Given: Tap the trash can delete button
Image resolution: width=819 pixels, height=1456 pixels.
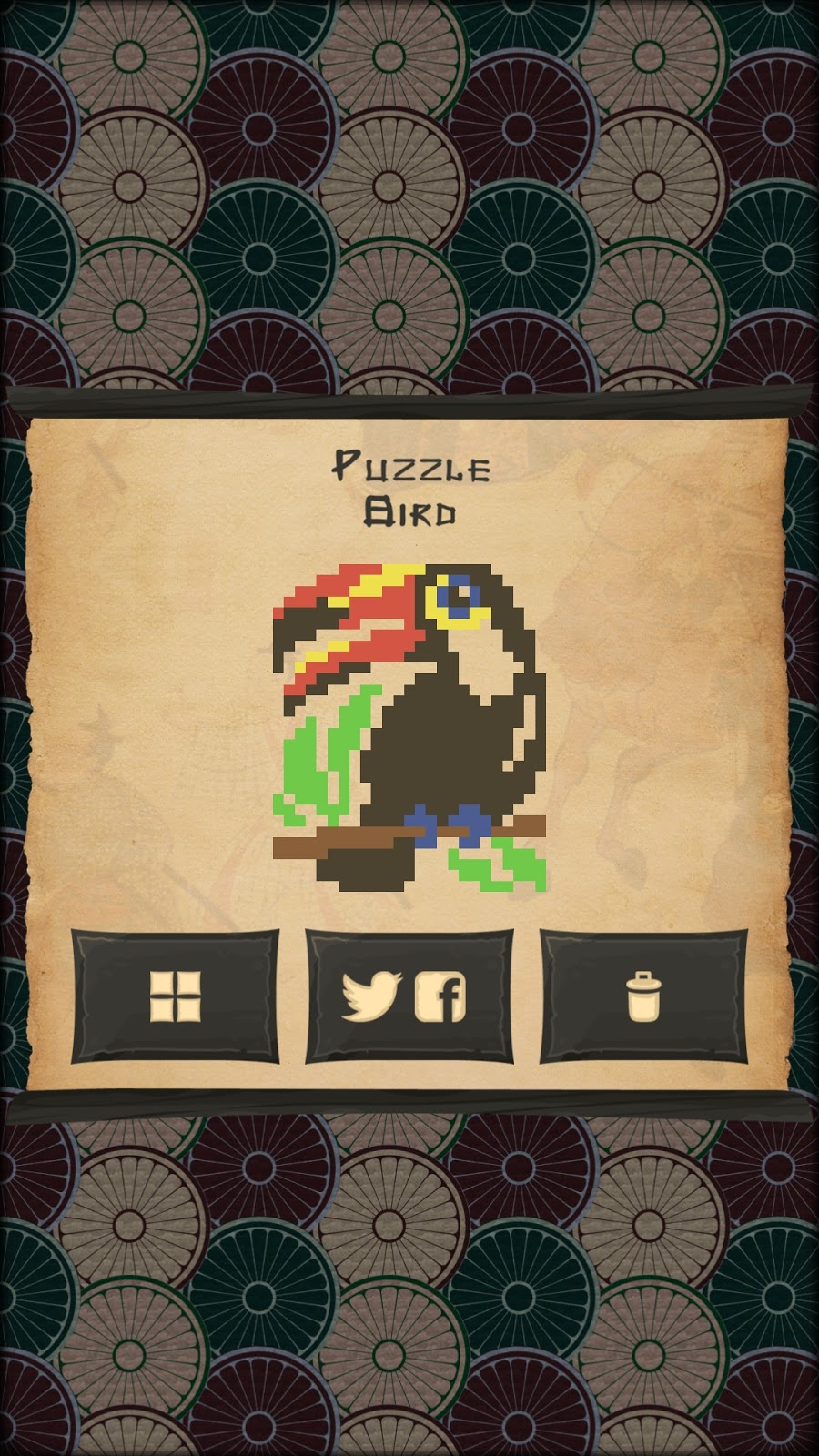Looking at the screenshot, I should pyautogui.click(x=643, y=996).
